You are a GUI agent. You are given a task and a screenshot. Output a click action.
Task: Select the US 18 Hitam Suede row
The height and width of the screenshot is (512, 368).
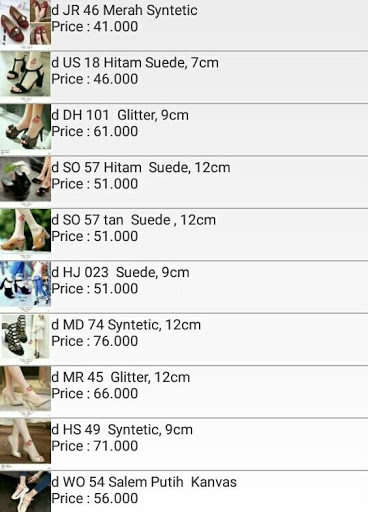click(184, 77)
